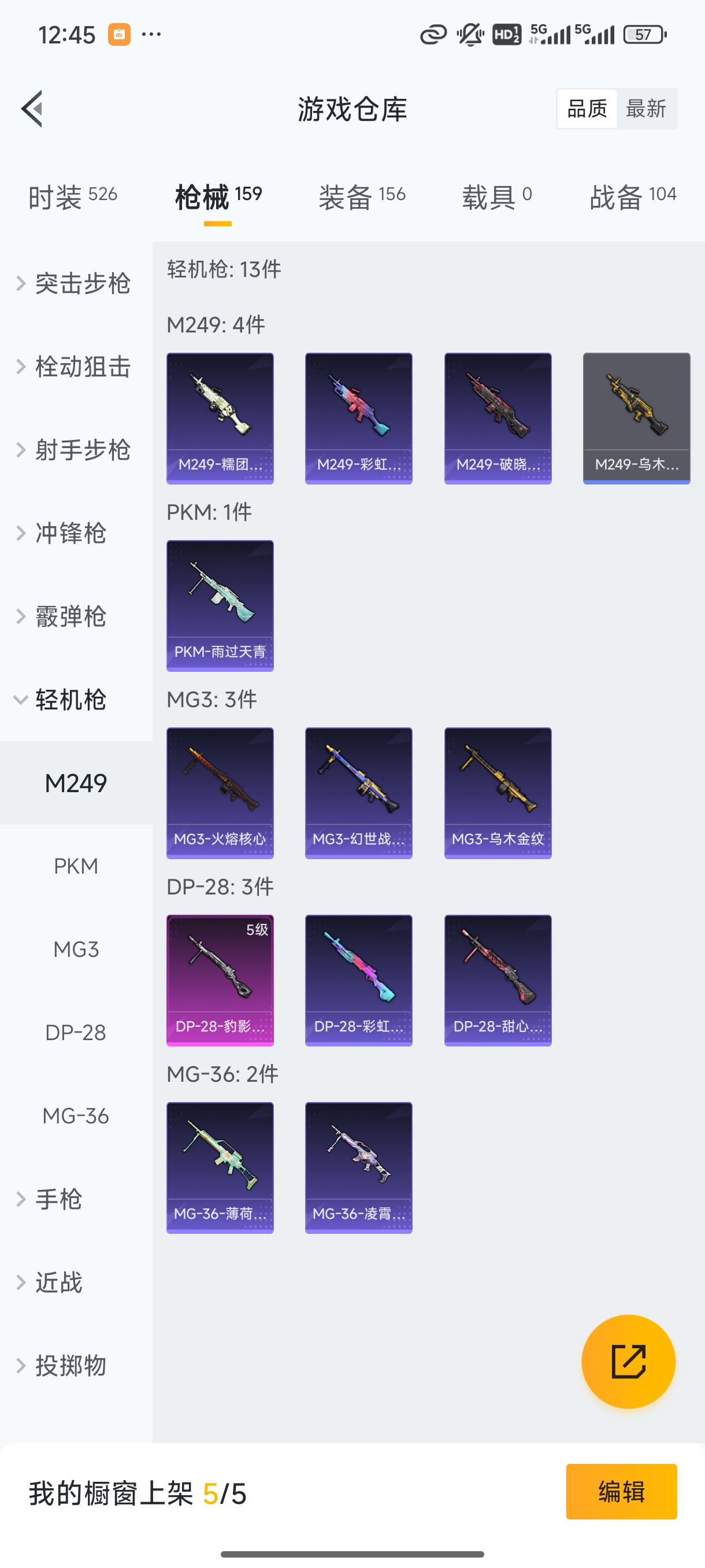Image resolution: width=705 pixels, height=1568 pixels.
Task: View the MG3-火熔核心 skin
Action: pyautogui.click(x=220, y=793)
